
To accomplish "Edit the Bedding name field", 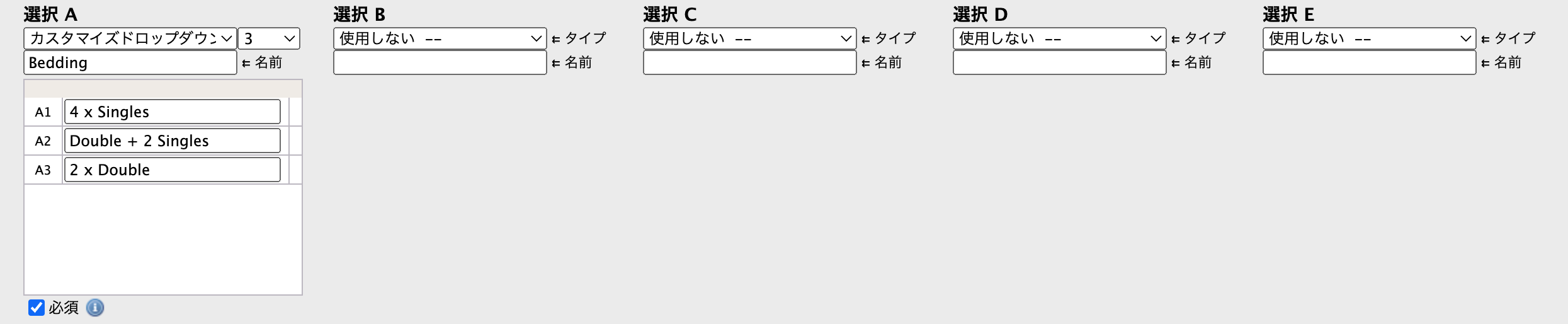I will [x=130, y=62].
